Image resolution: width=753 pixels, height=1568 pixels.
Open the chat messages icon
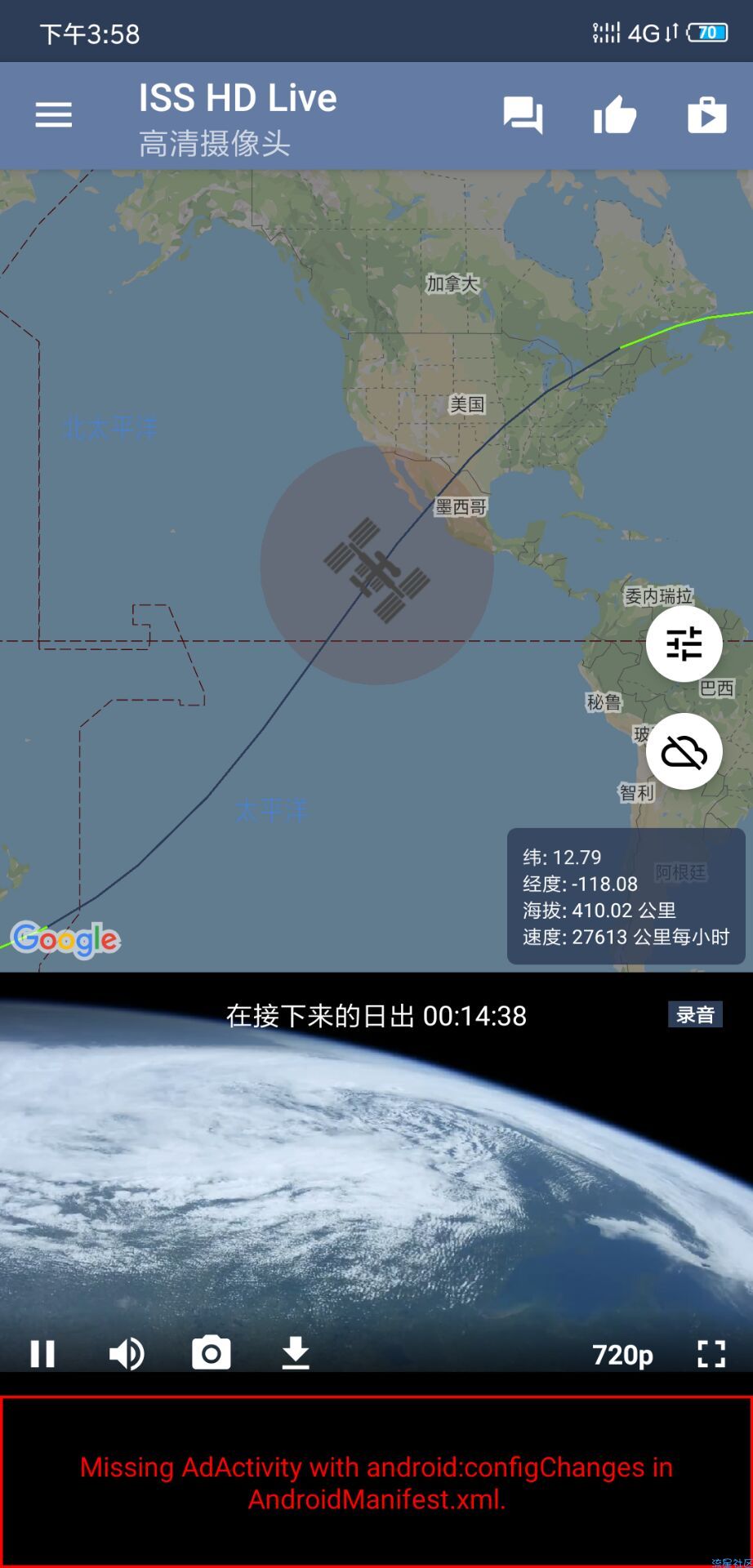pos(523,115)
